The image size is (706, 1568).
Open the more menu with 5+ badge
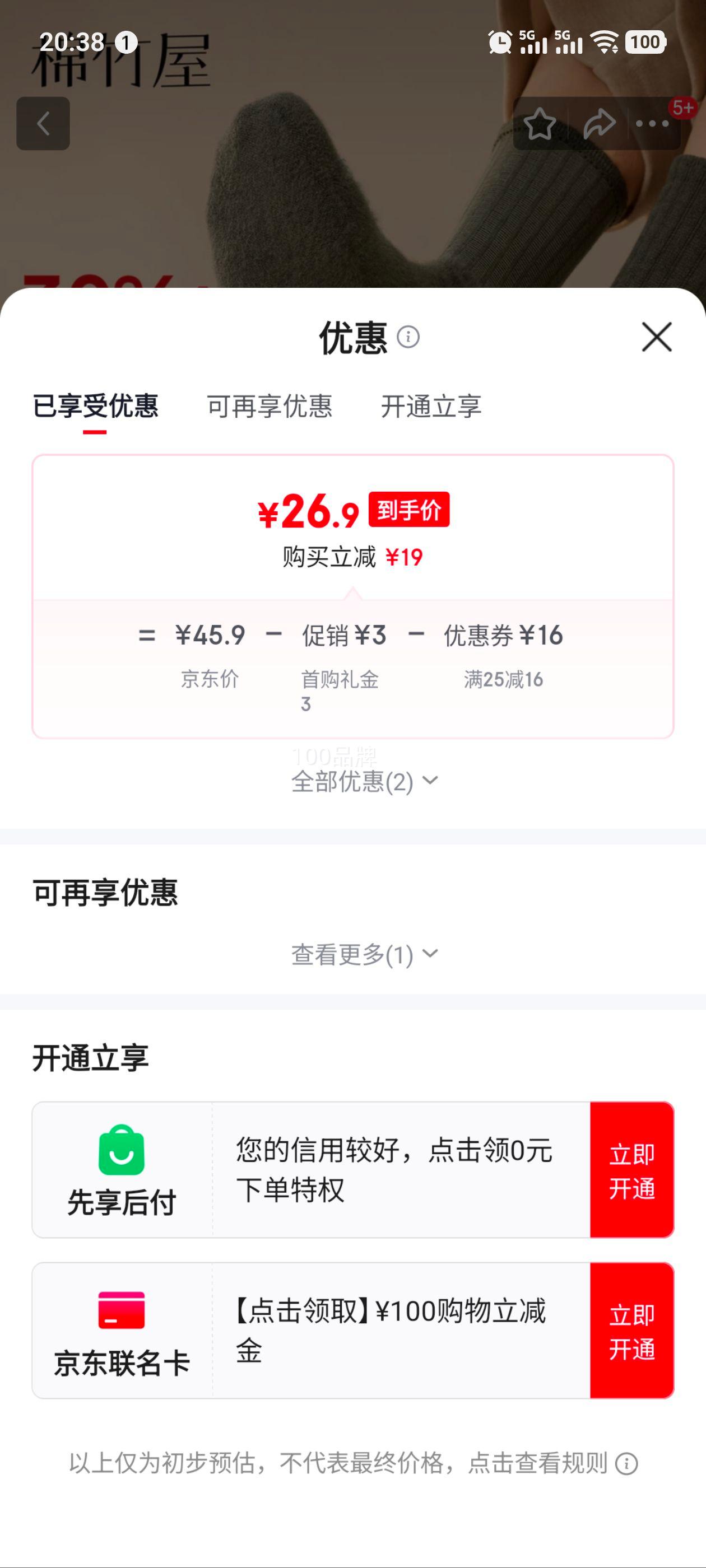pos(652,124)
